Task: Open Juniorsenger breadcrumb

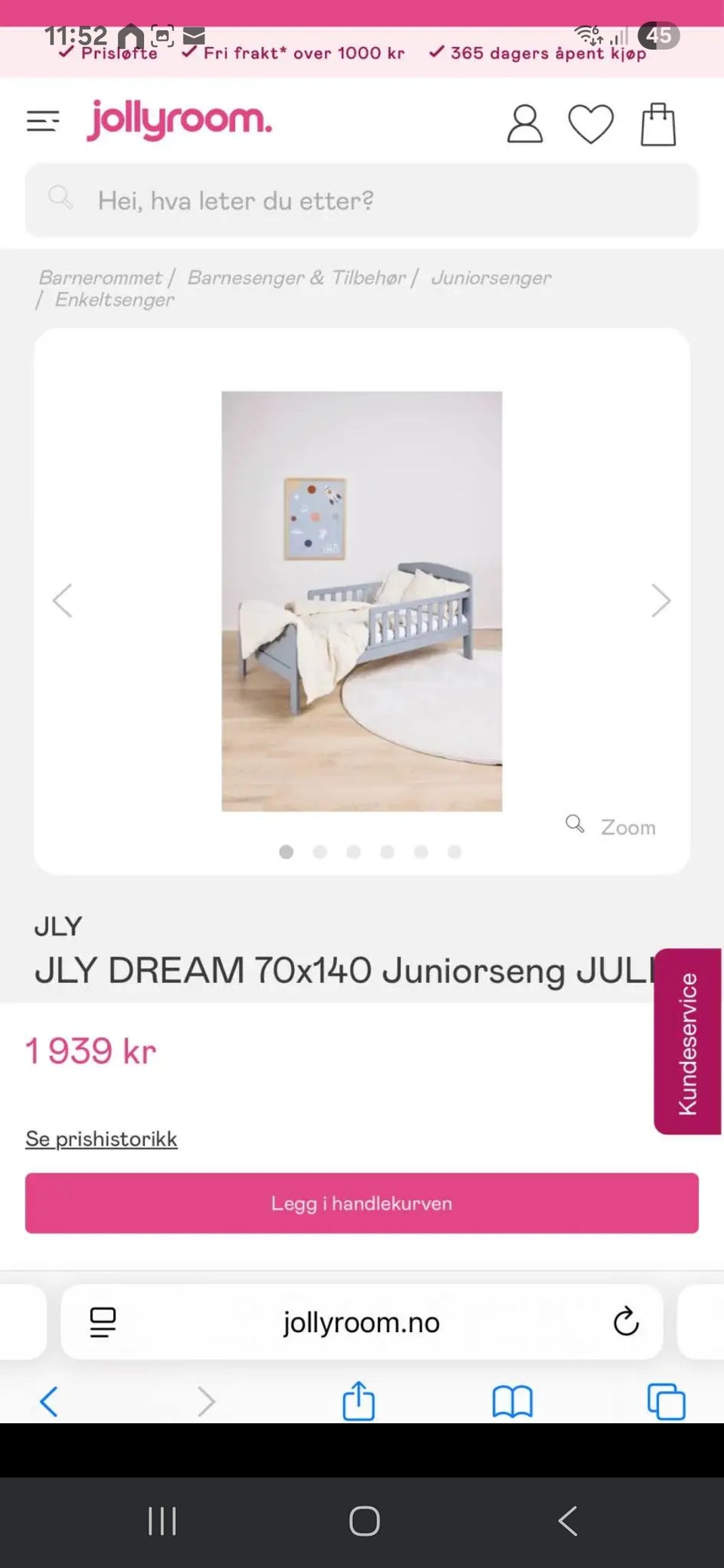Action: (x=491, y=277)
